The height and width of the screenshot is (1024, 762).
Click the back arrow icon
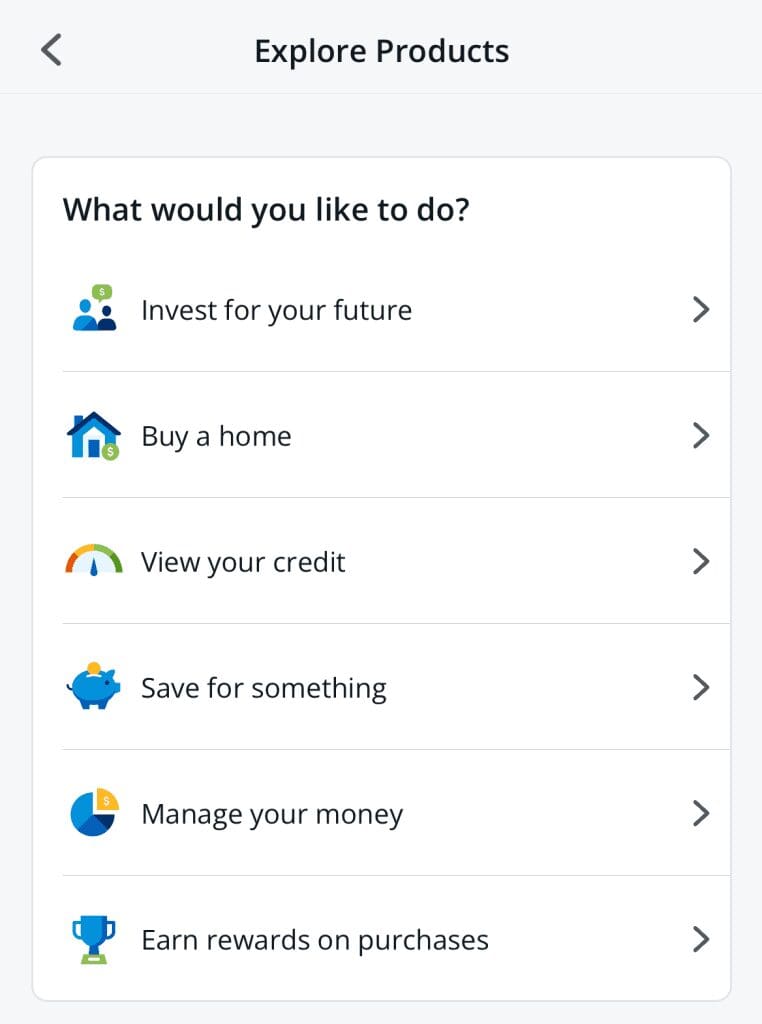point(51,48)
